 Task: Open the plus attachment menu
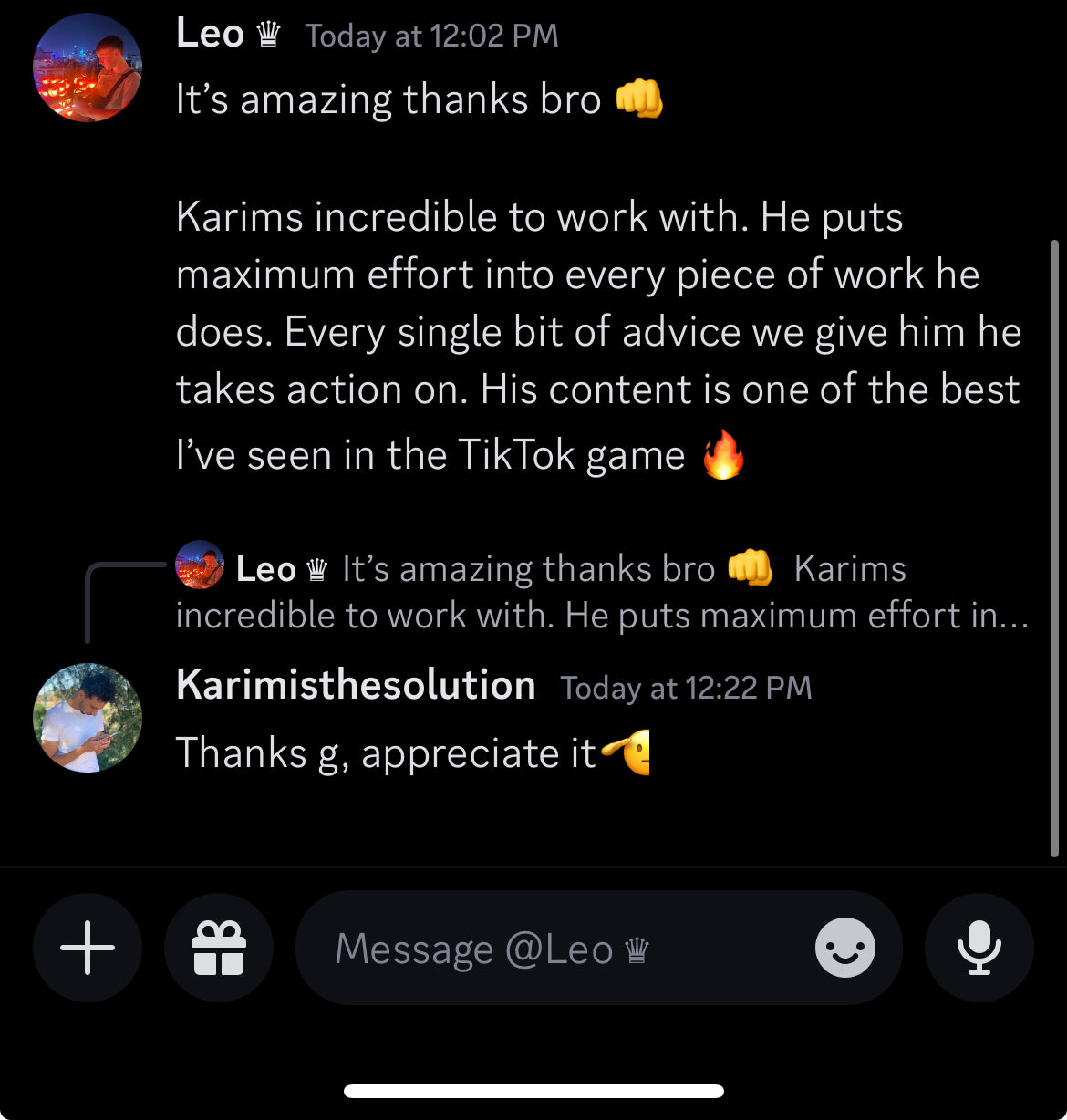click(x=88, y=949)
